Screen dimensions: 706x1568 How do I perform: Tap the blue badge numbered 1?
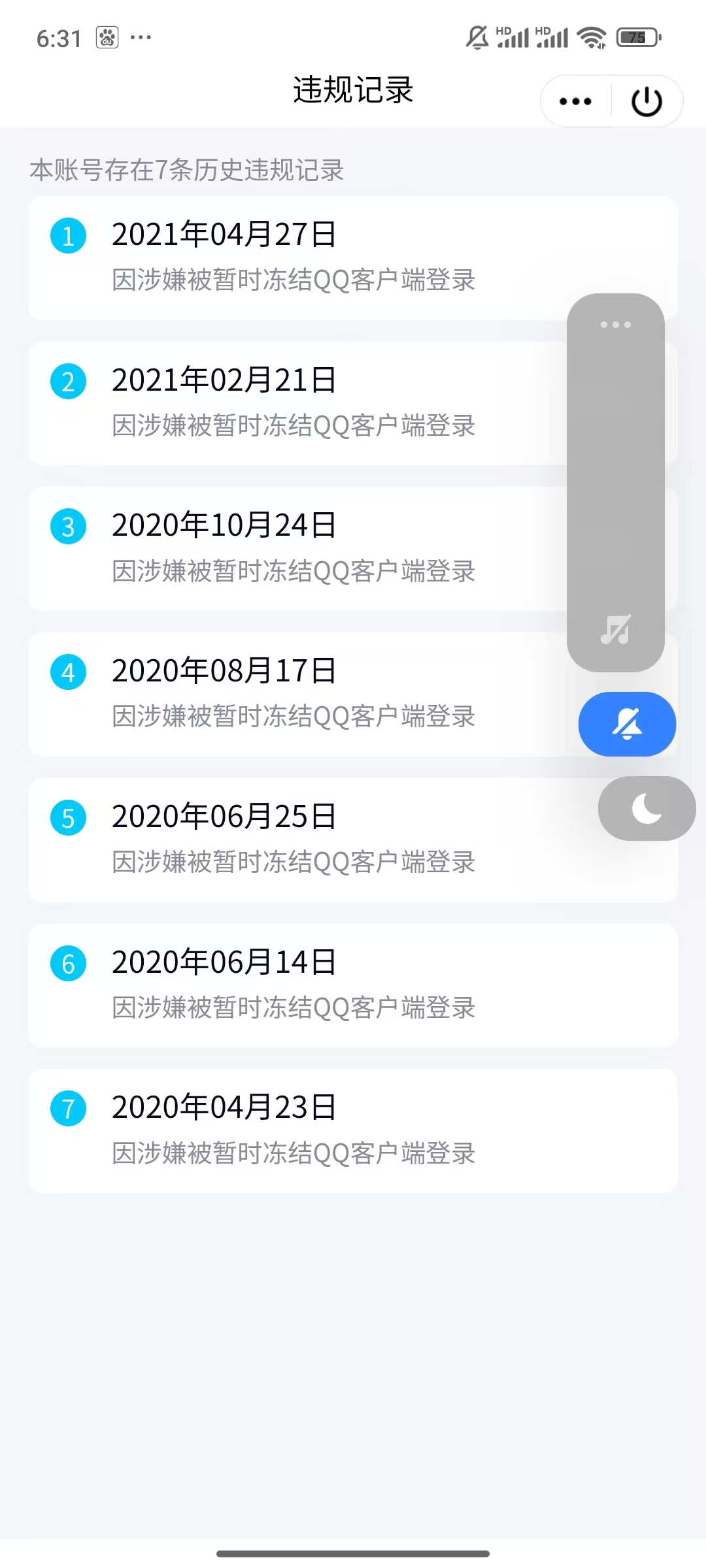[67, 237]
